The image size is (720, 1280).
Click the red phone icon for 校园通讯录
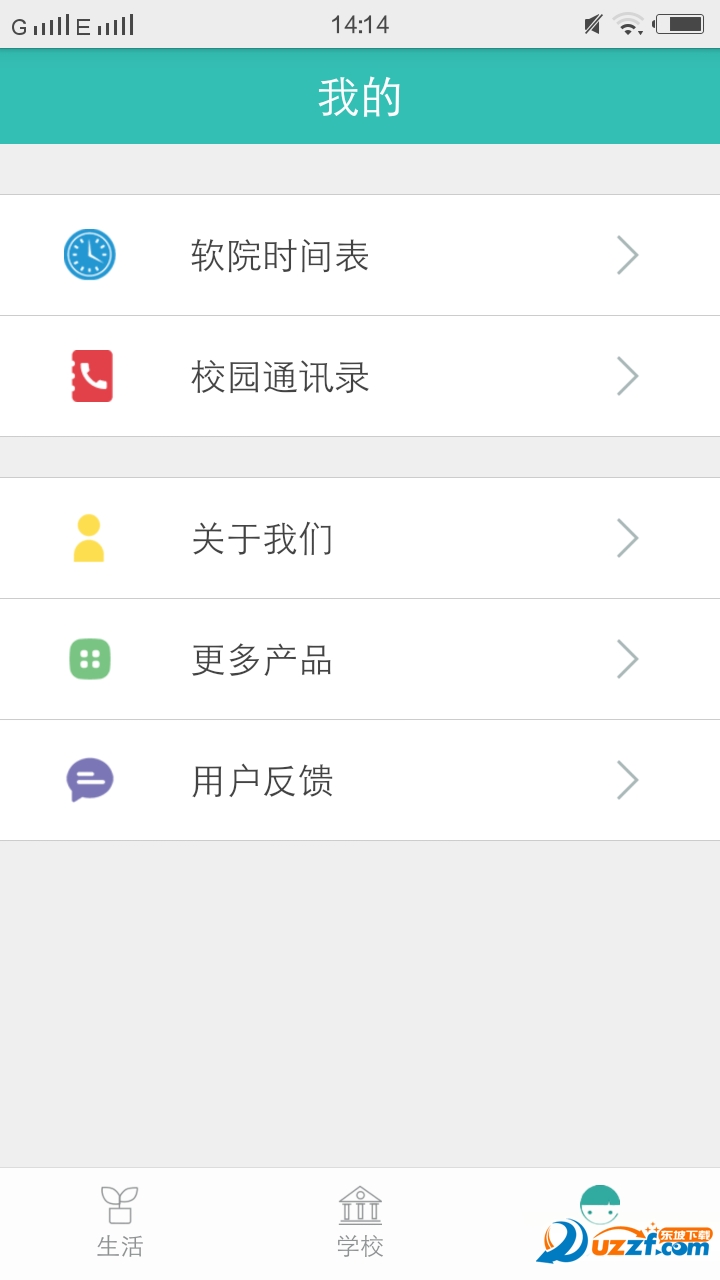tap(90, 375)
